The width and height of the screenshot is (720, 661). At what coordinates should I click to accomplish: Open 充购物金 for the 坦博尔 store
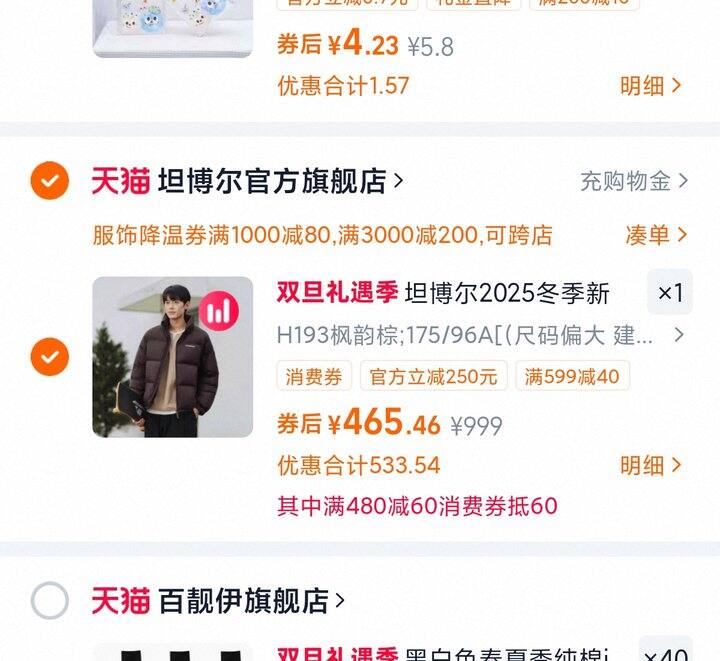click(634, 181)
